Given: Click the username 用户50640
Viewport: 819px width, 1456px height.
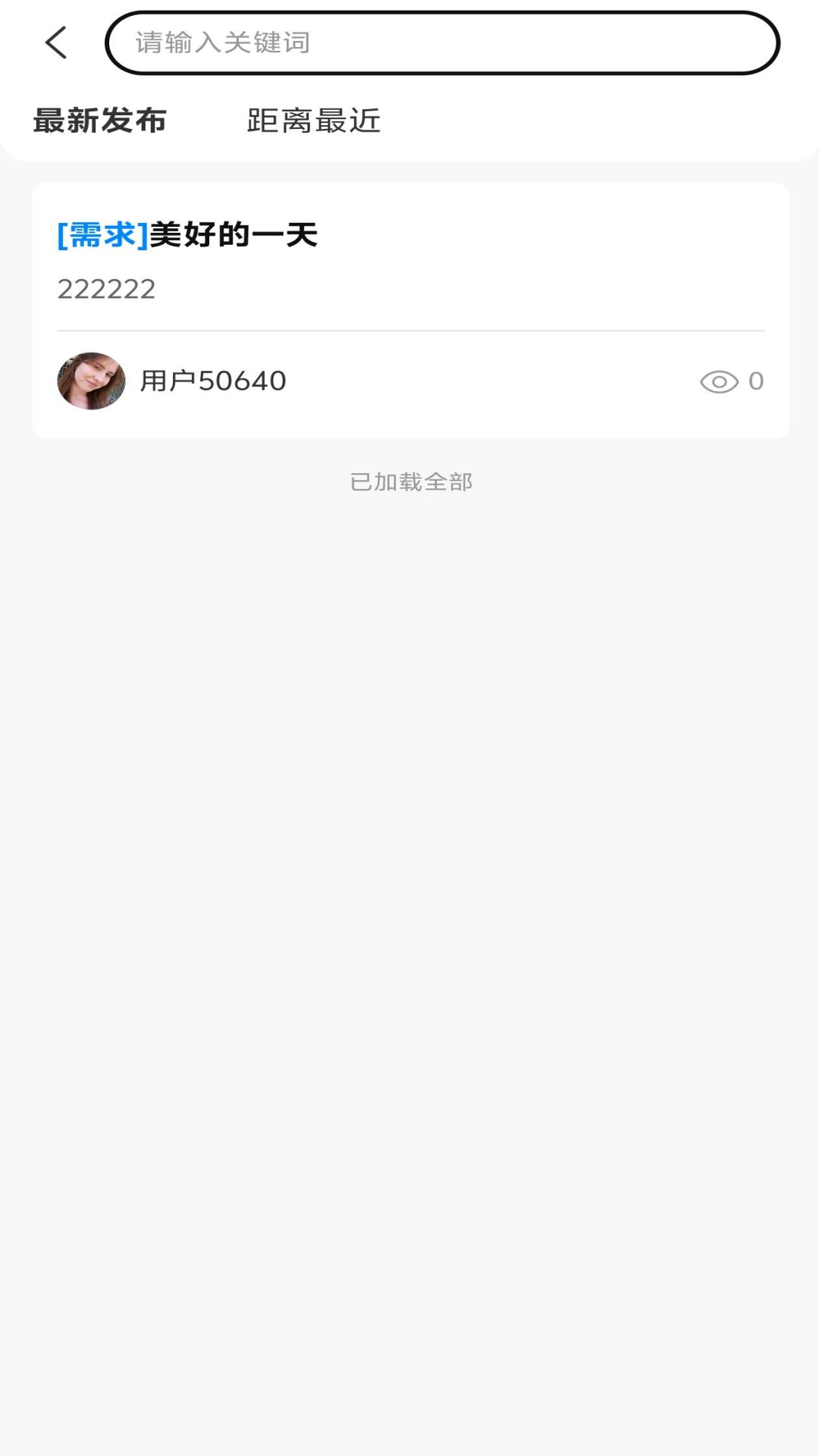Looking at the screenshot, I should (x=212, y=382).
